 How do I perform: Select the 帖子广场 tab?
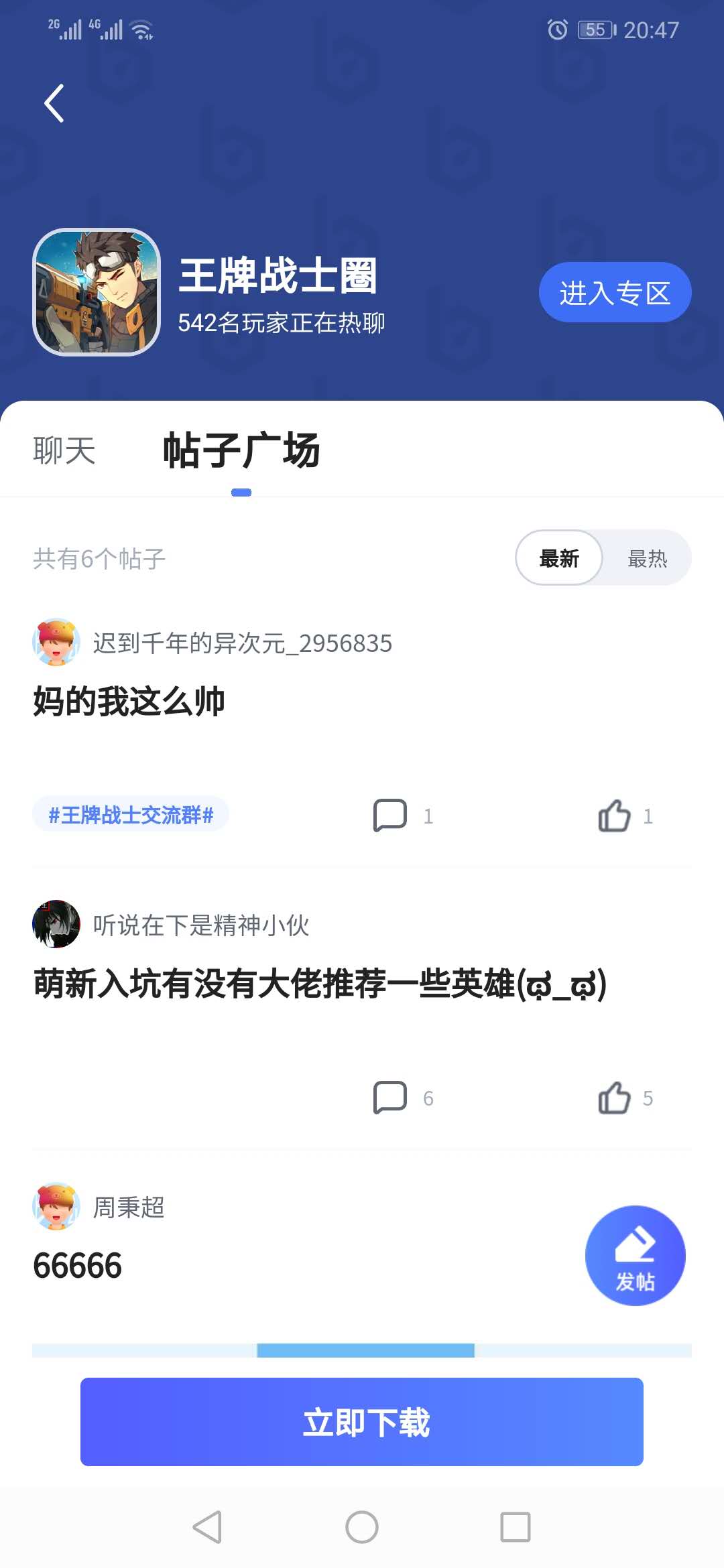point(241,450)
